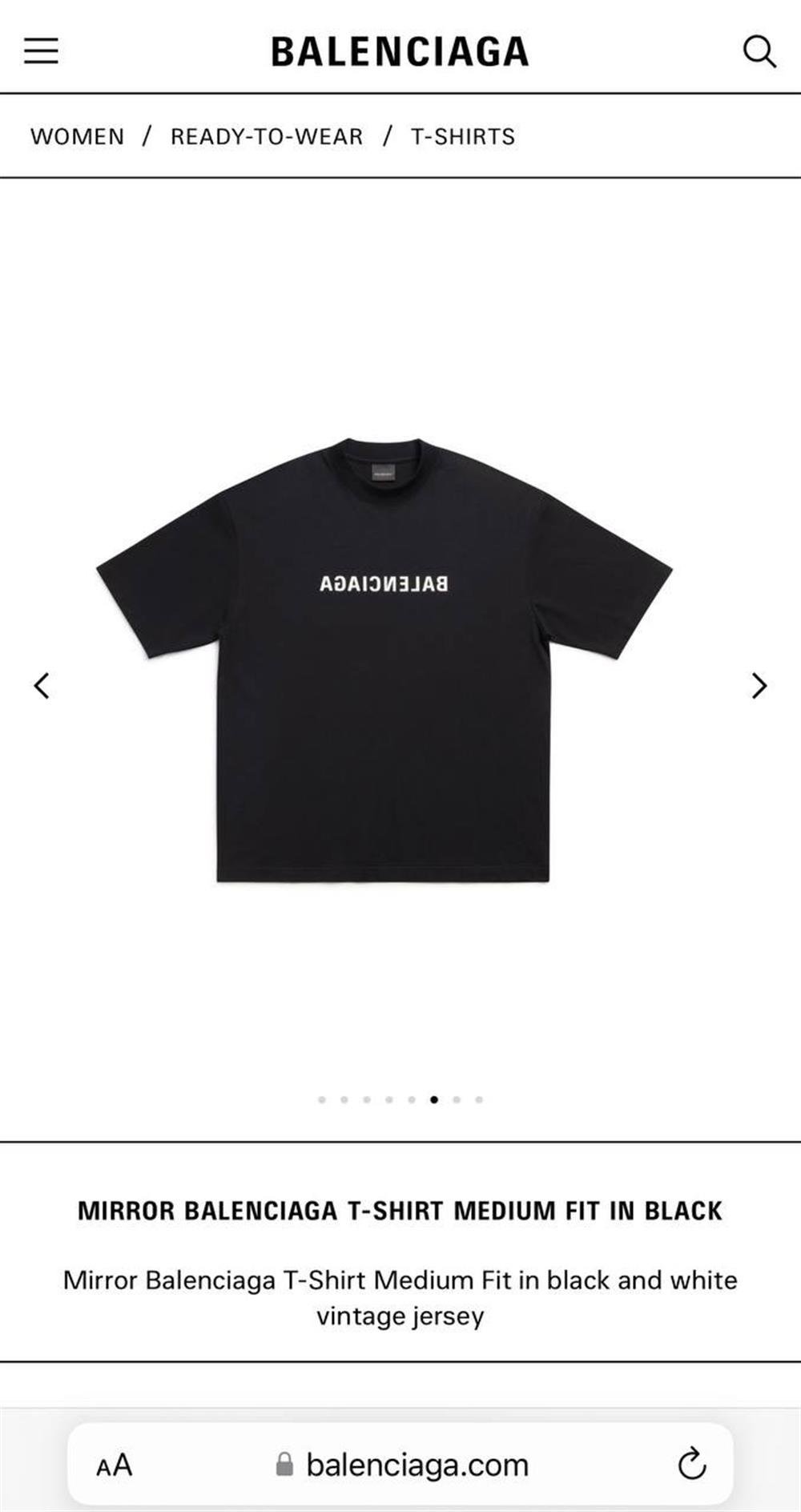Go to the Women breadcrumb

point(78,137)
